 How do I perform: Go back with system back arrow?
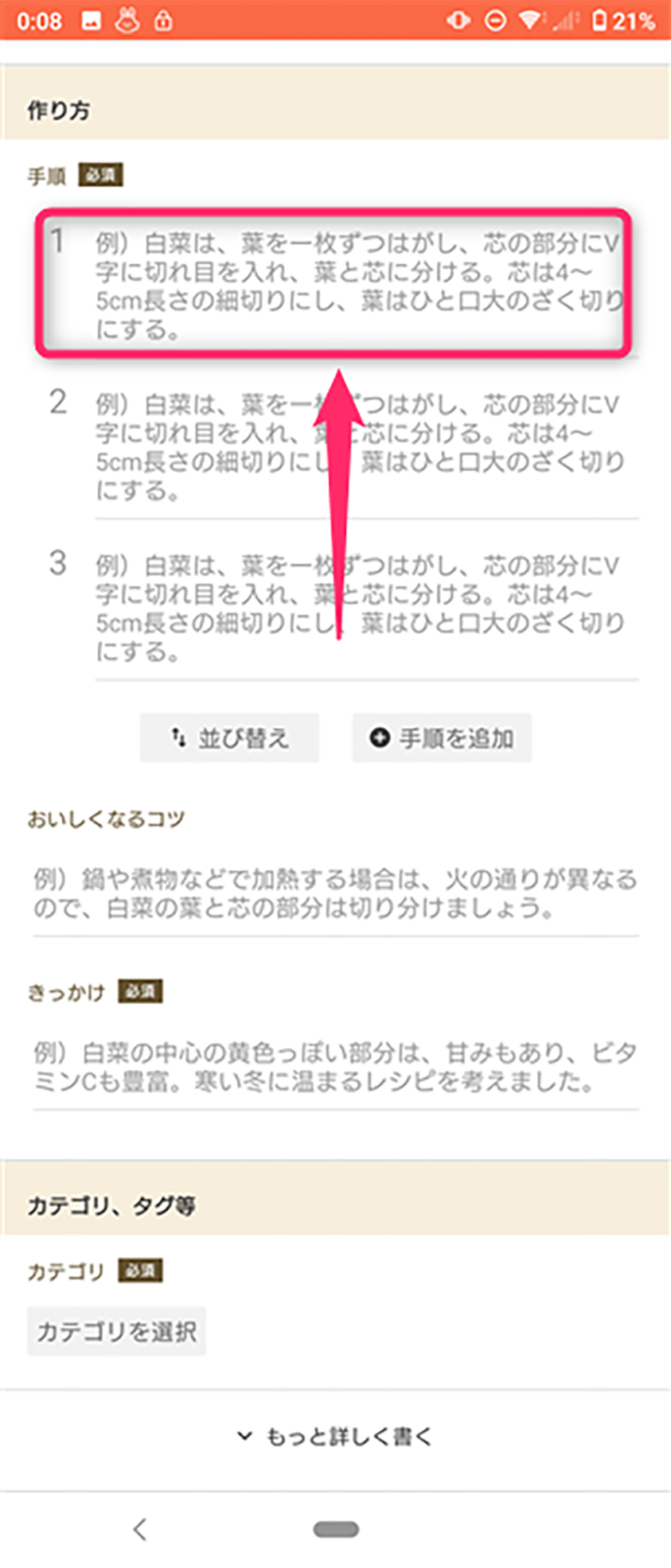coord(140,1528)
